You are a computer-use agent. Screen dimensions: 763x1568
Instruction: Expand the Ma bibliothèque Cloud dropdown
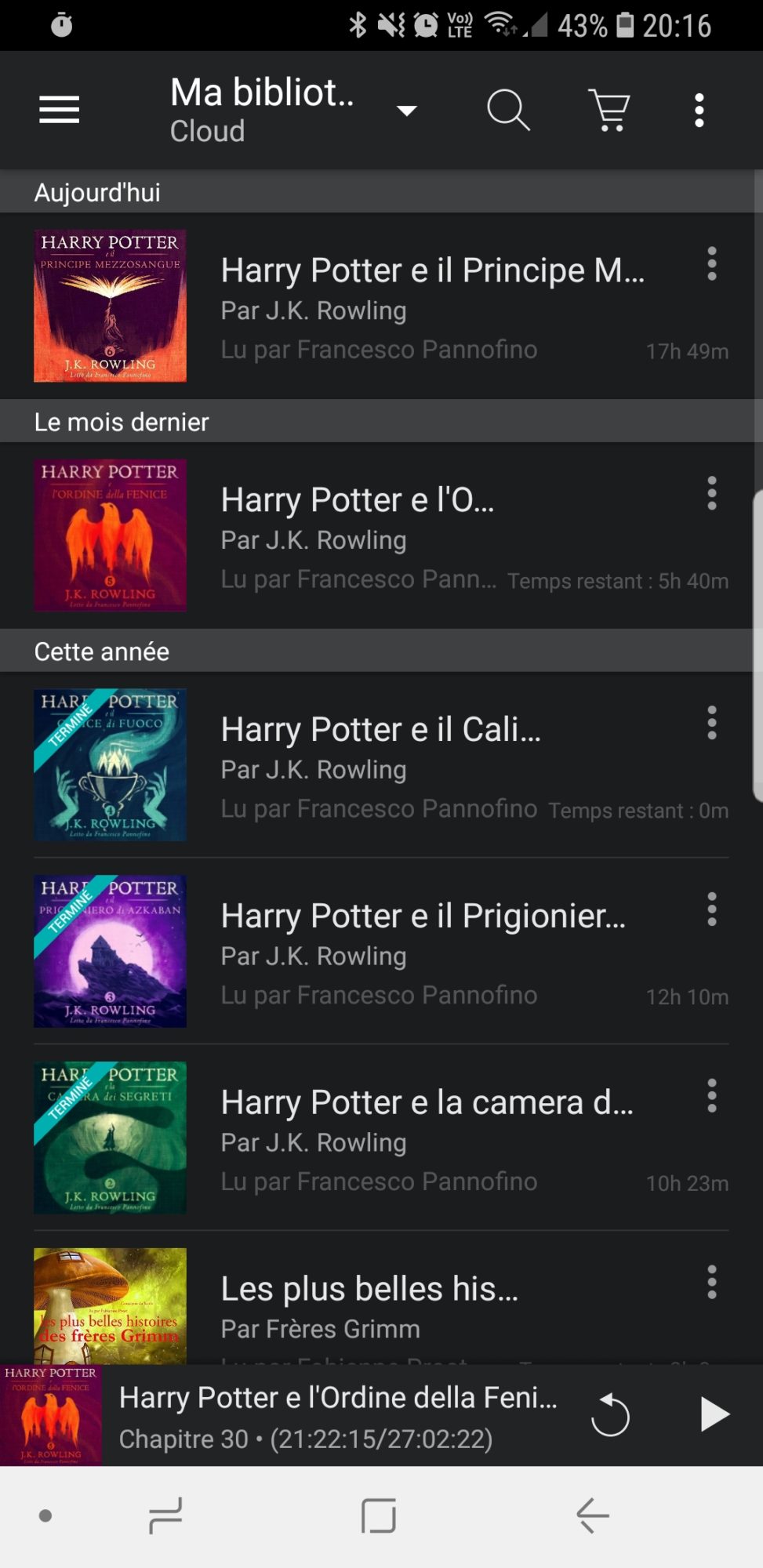[406, 111]
